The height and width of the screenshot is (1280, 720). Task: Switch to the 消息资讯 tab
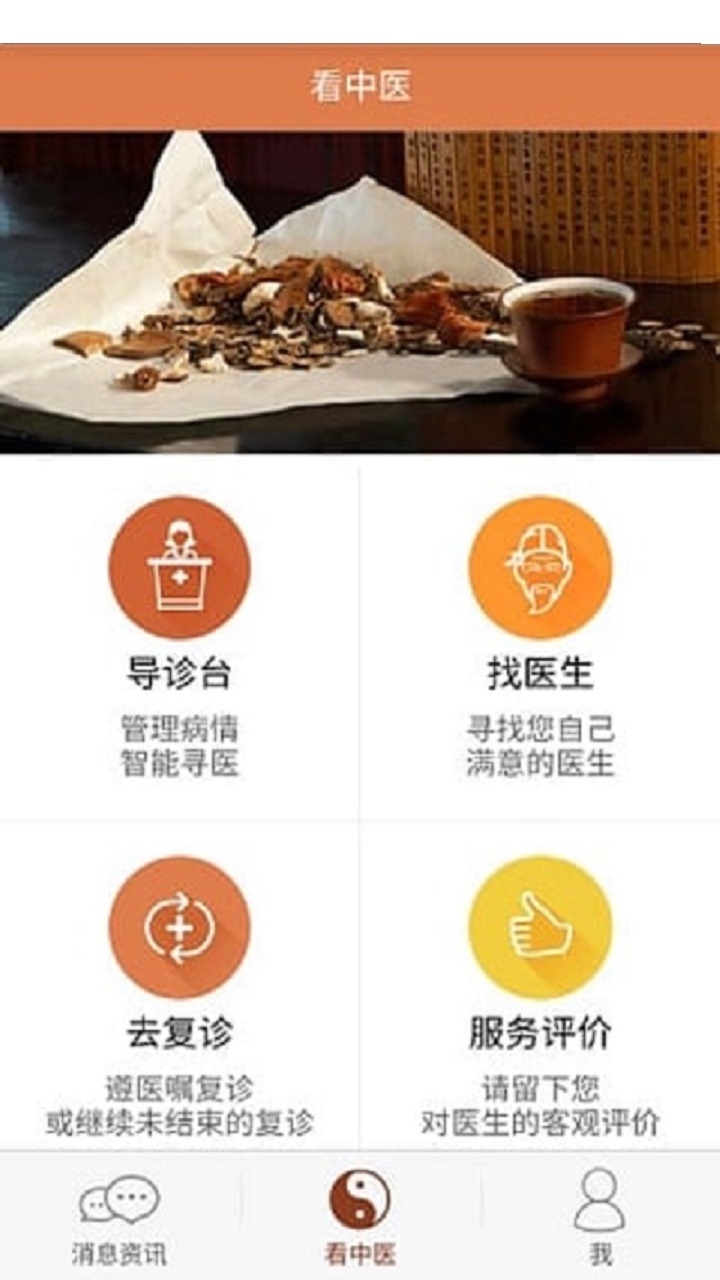(x=119, y=1216)
